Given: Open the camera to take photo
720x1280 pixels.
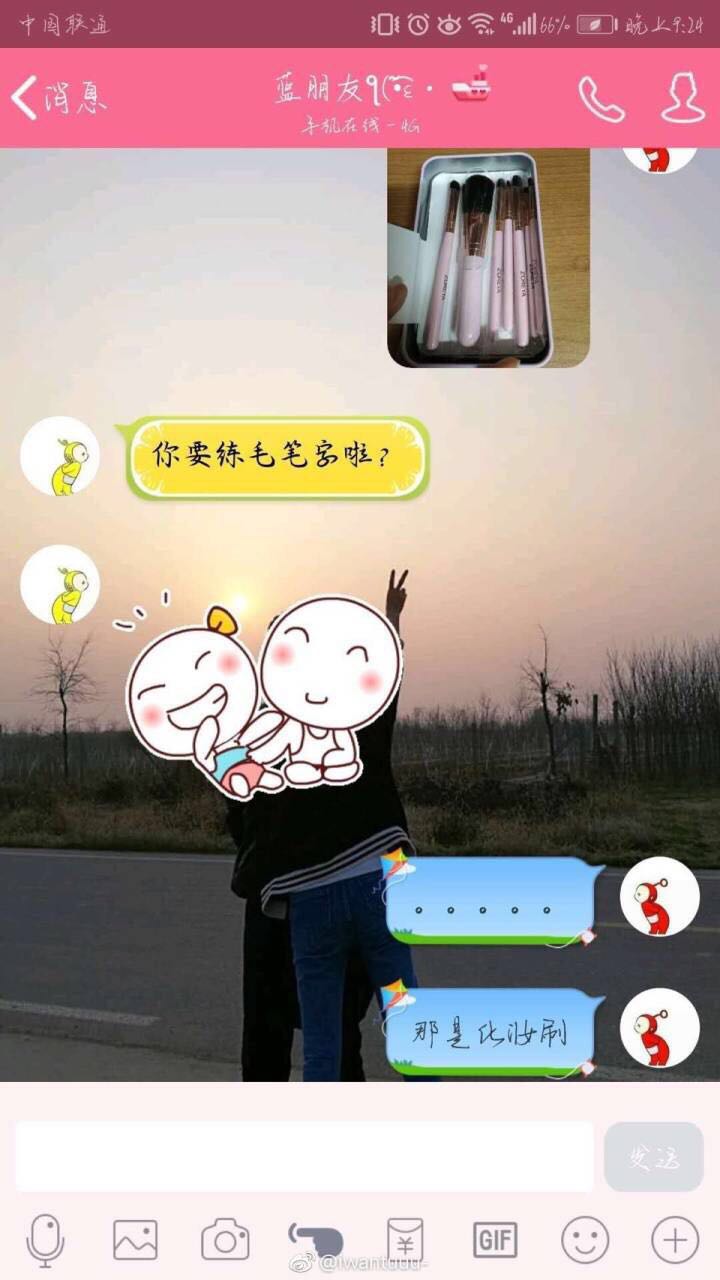Looking at the screenshot, I should point(225,1241).
